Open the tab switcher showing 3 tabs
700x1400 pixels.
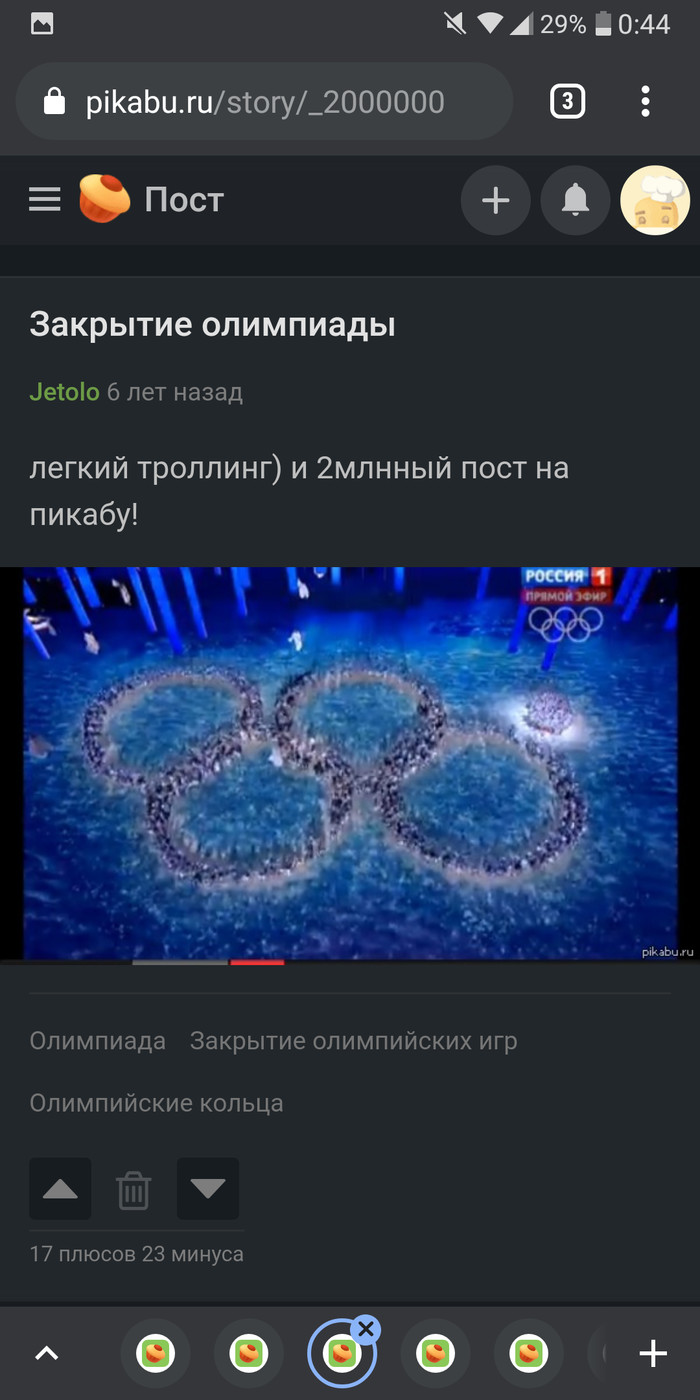tap(567, 102)
